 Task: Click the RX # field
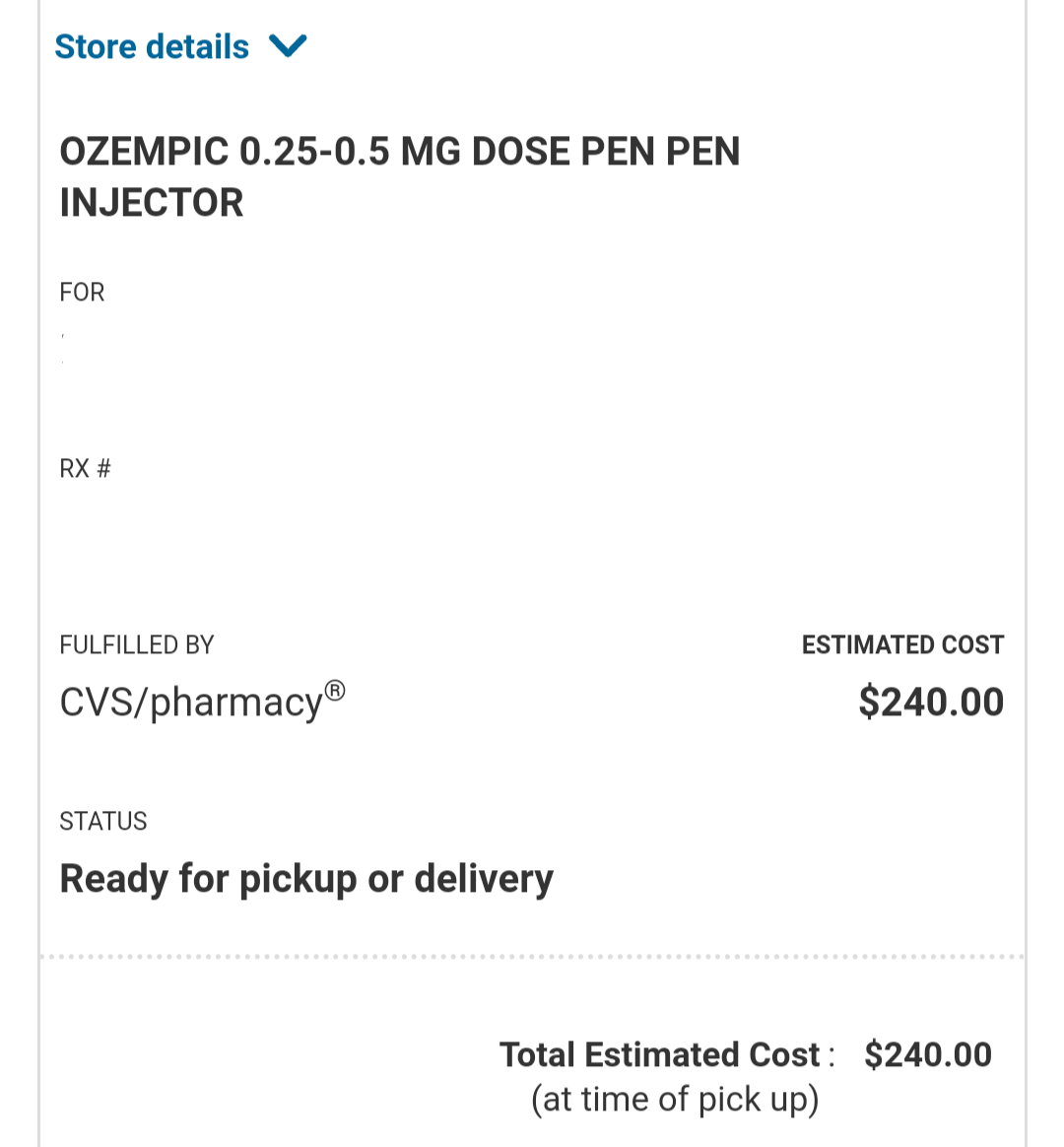point(86,468)
